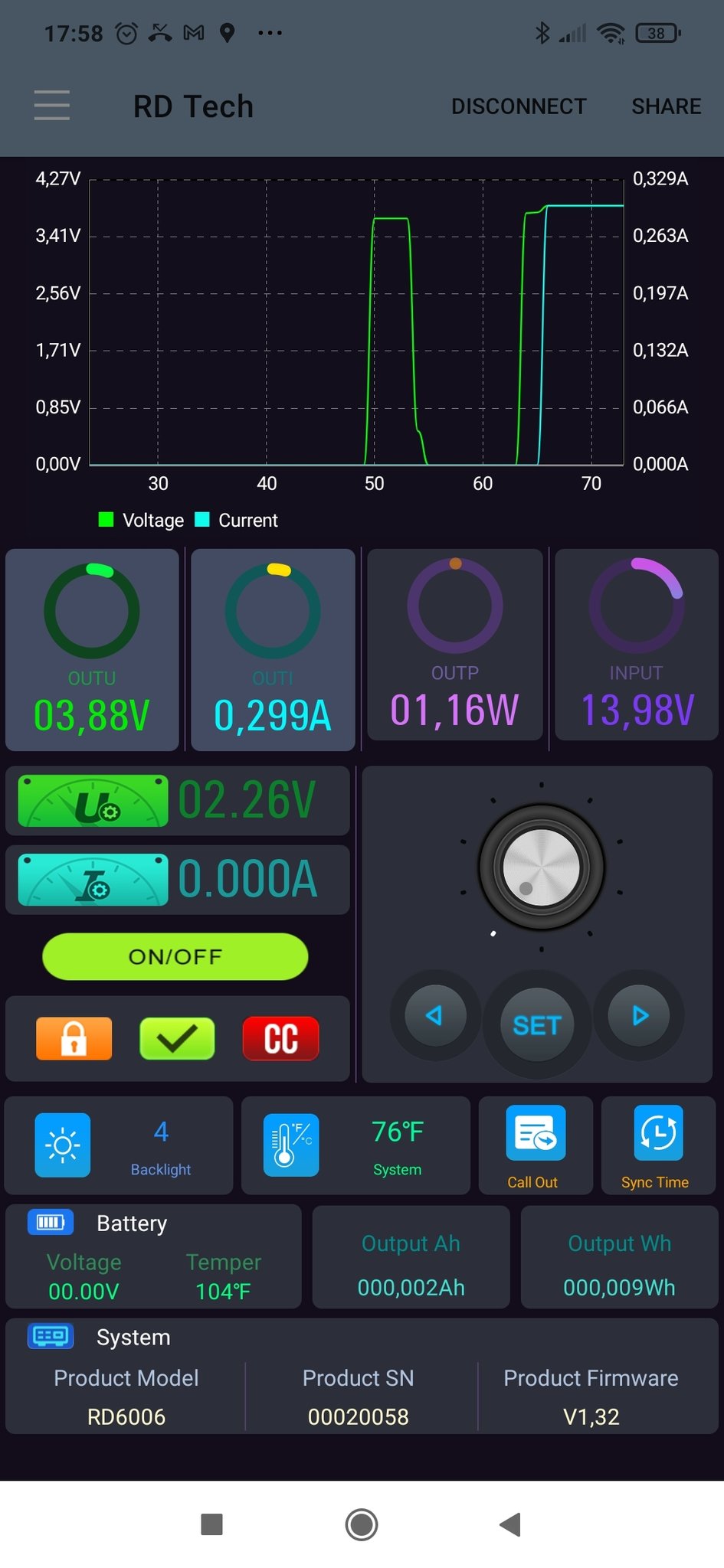Image resolution: width=724 pixels, height=1568 pixels.
Task: Select the green voltage set gauge
Action: 93,801
